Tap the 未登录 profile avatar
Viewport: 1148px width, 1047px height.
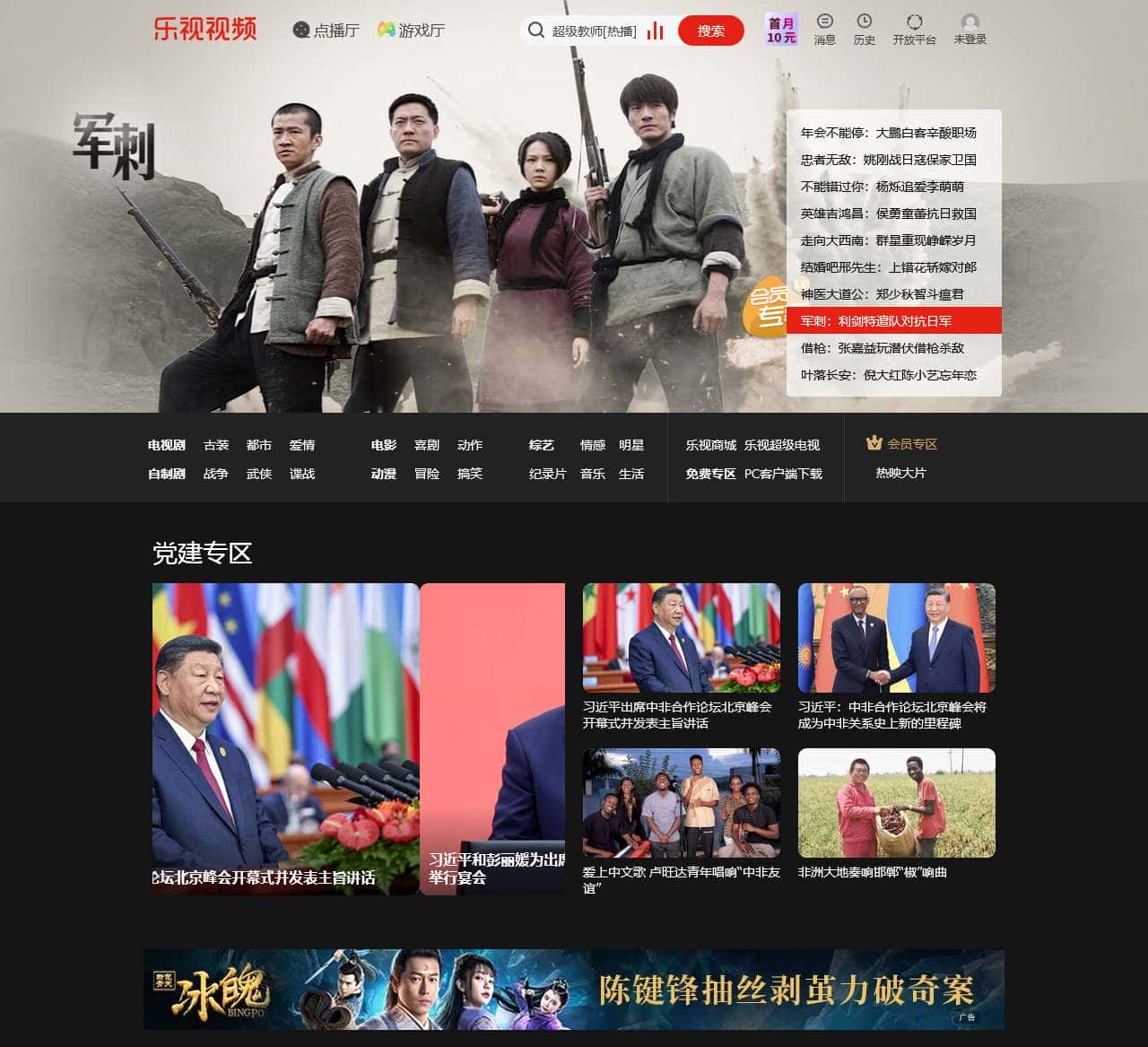coord(970,30)
